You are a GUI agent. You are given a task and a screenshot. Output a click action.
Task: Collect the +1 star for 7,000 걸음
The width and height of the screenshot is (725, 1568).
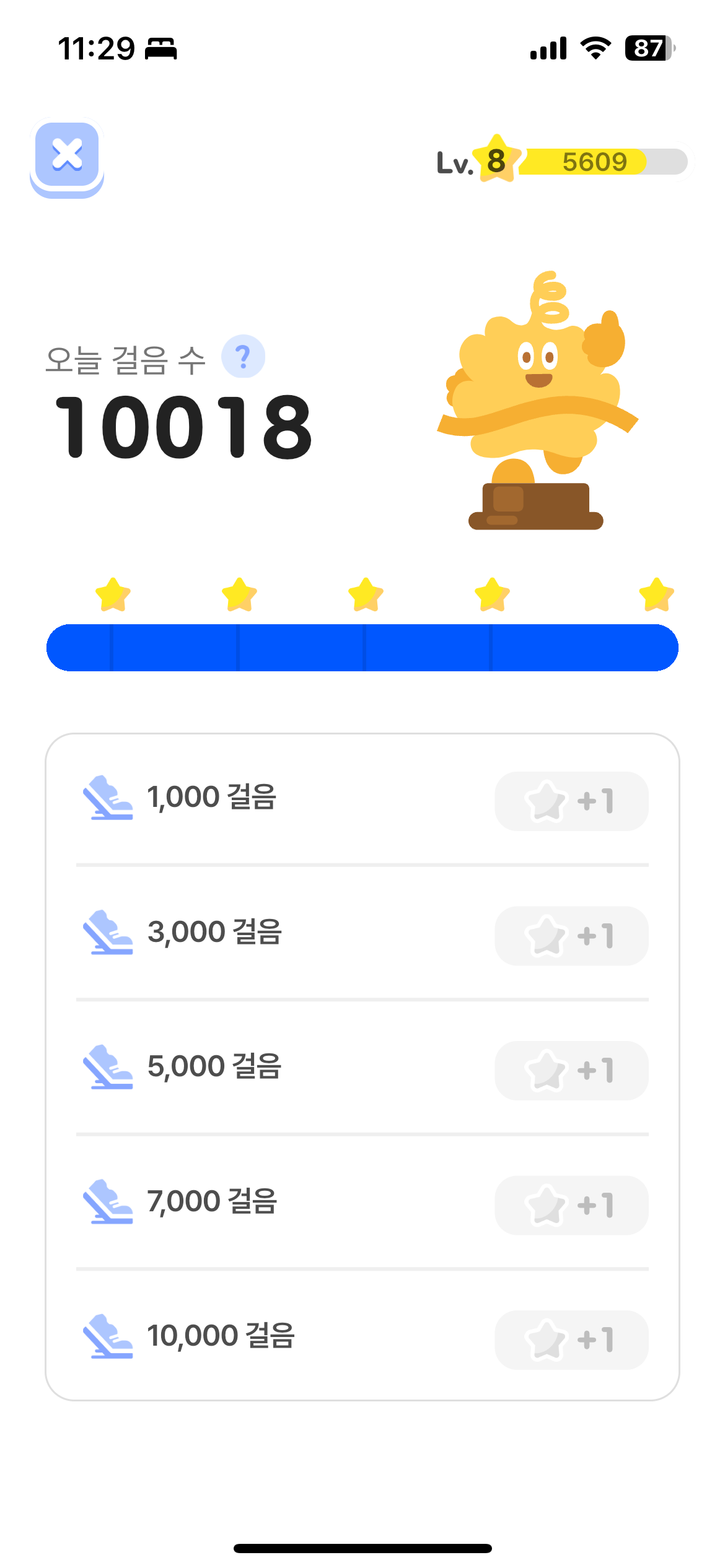571,1205
